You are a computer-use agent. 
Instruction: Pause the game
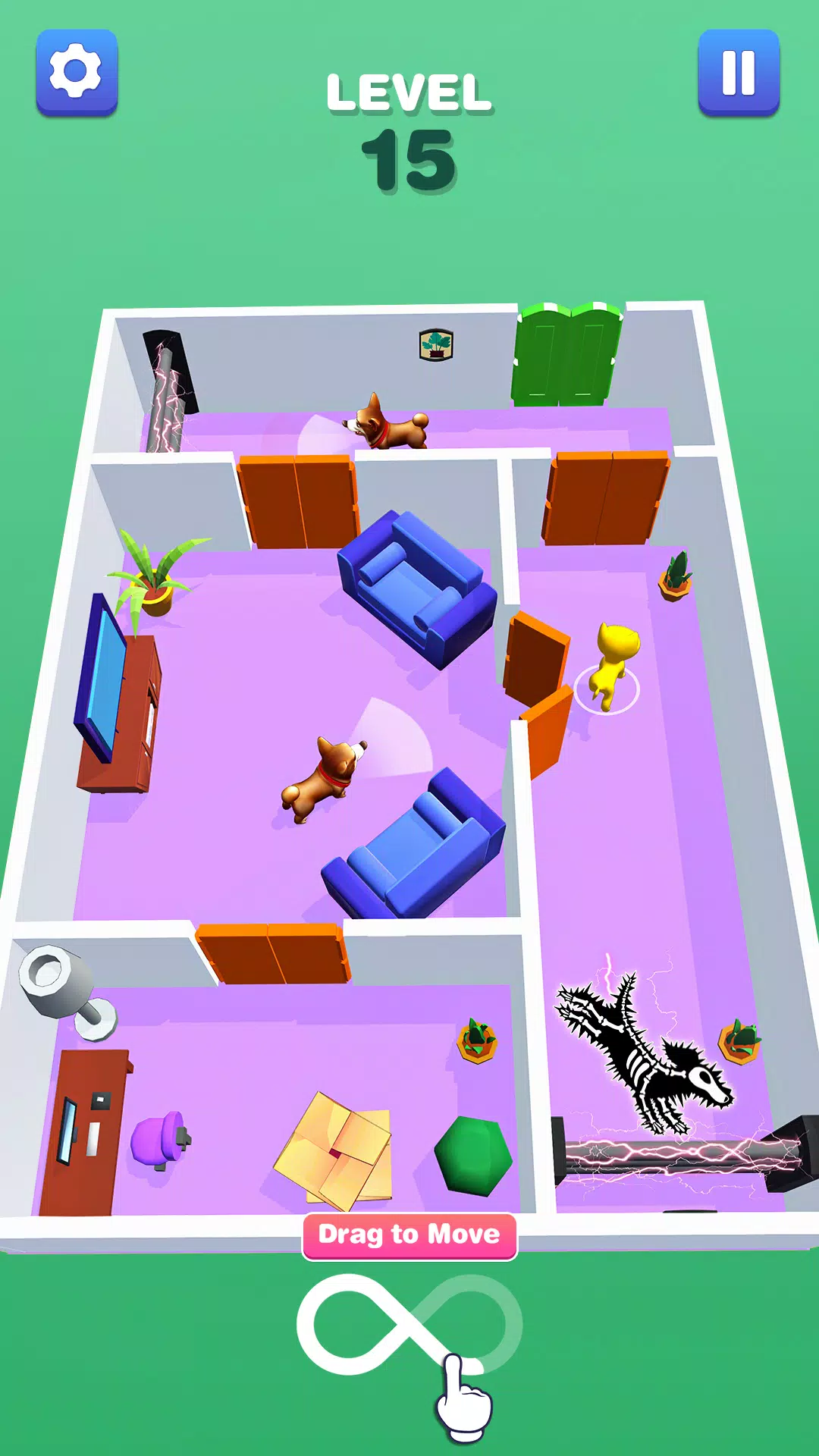click(x=738, y=72)
